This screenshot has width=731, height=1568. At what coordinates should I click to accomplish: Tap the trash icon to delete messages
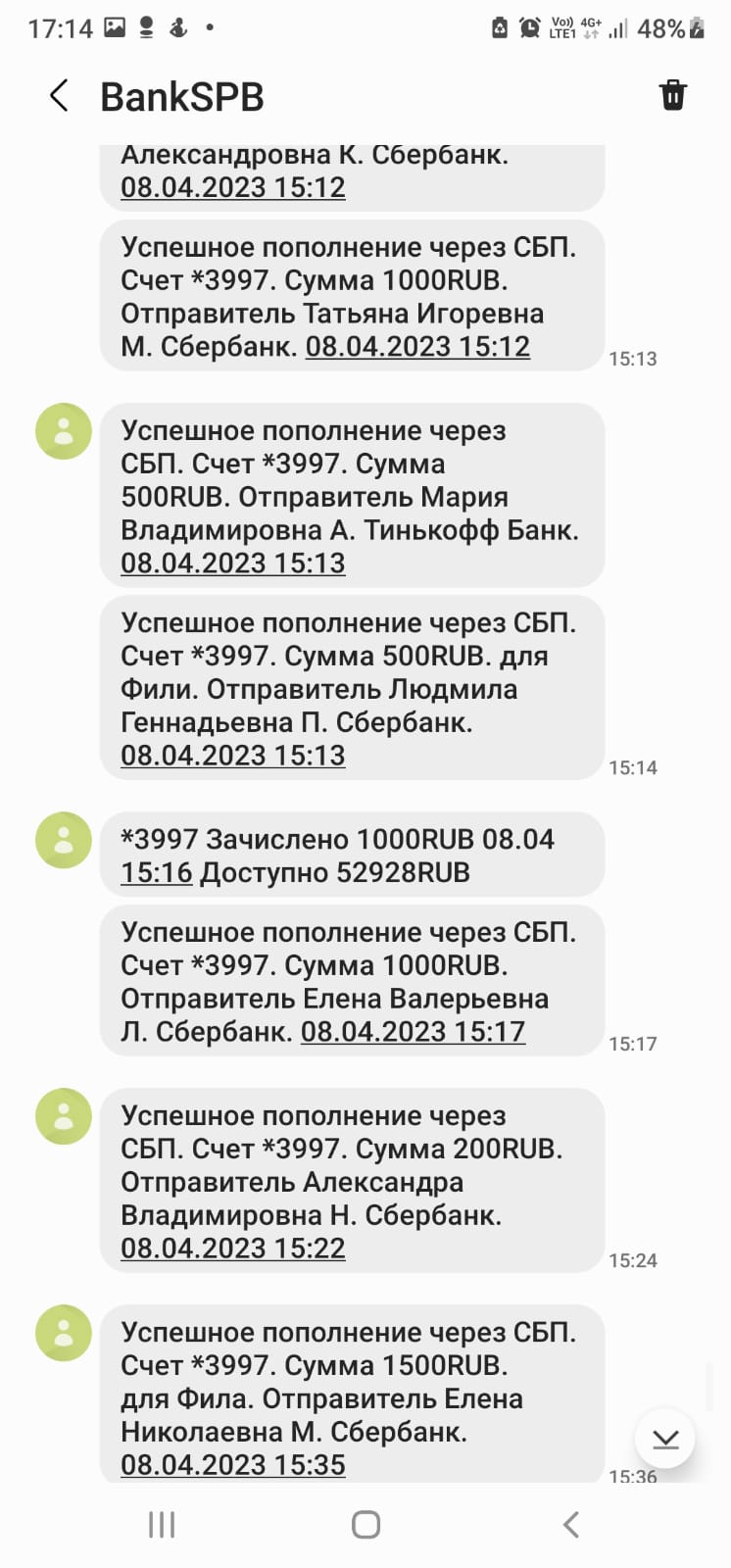pyautogui.click(x=672, y=96)
